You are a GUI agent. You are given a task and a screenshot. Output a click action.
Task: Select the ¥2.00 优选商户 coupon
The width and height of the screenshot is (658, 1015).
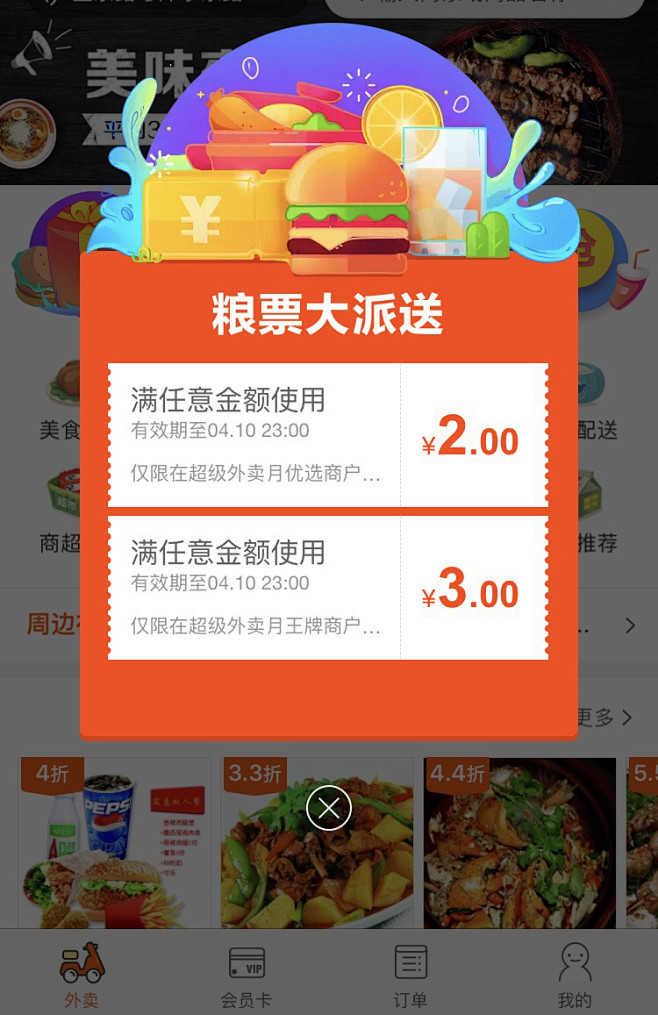coord(328,435)
